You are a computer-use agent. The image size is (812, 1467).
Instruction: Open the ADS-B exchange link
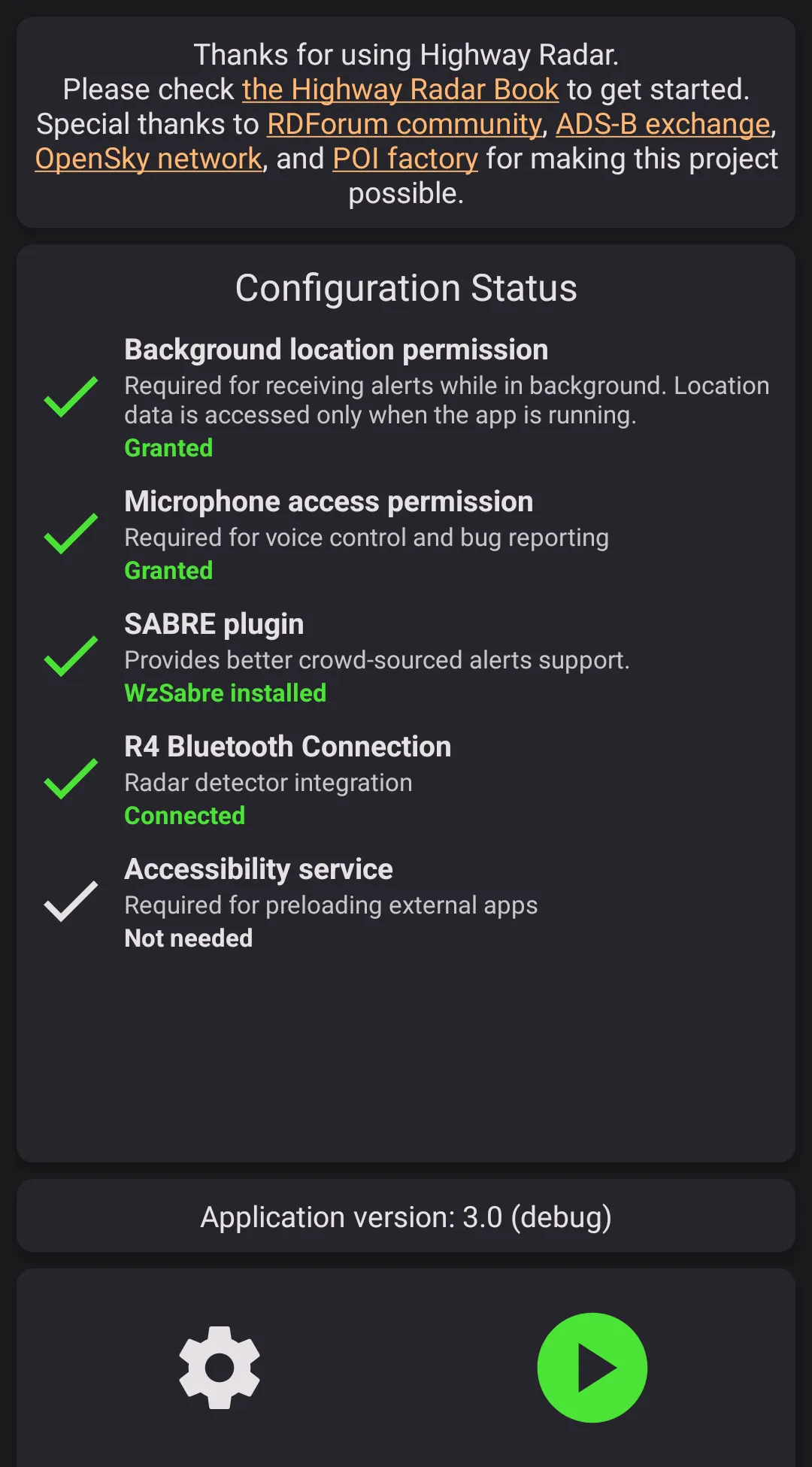(x=662, y=125)
